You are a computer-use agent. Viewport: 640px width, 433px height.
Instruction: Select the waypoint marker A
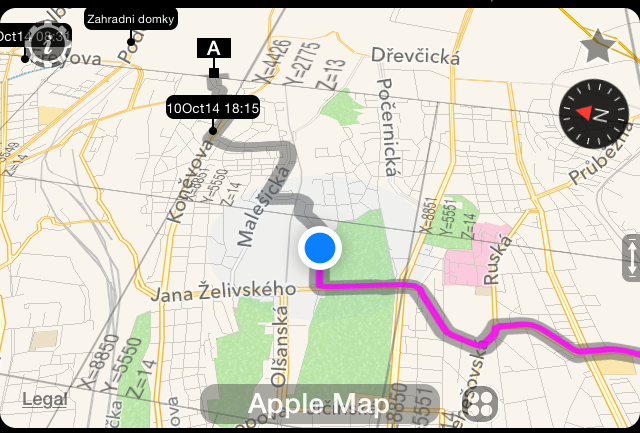[213, 48]
